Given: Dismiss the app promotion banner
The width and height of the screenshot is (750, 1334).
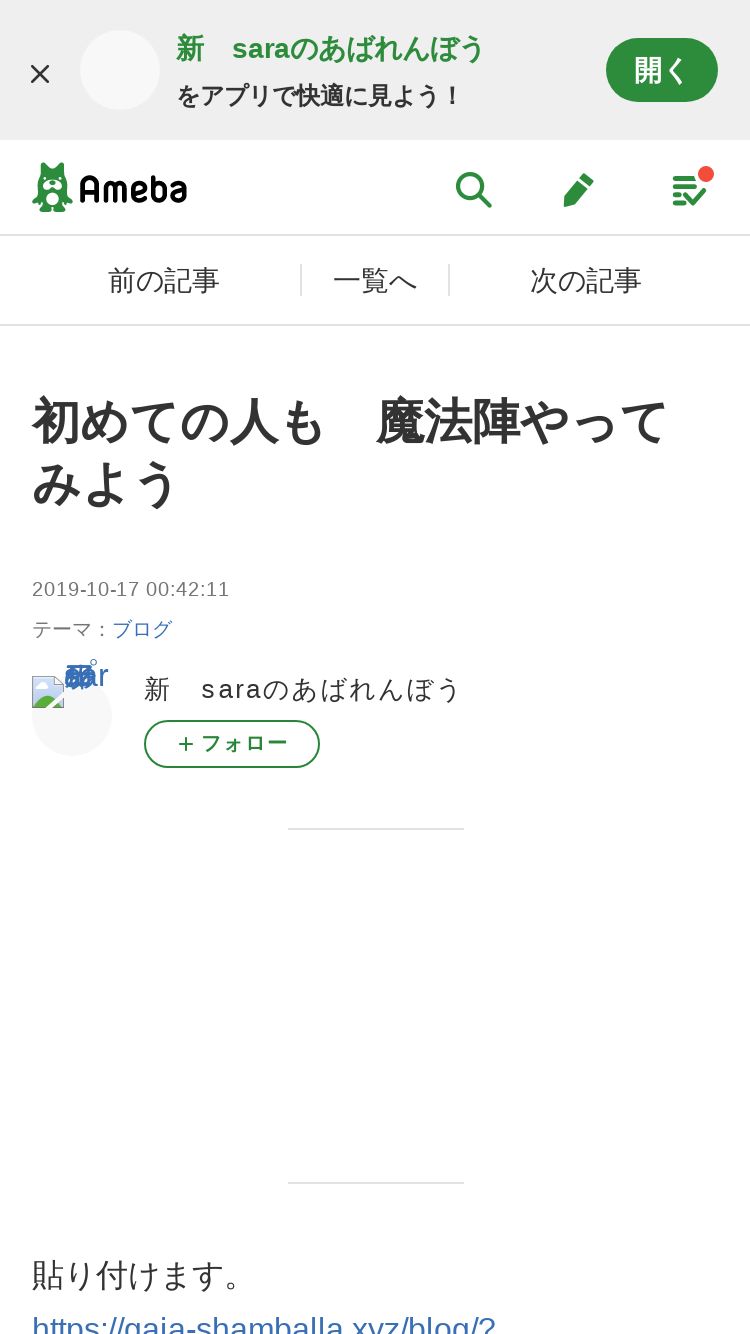Looking at the screenshot, I should [x=40, y=73].
